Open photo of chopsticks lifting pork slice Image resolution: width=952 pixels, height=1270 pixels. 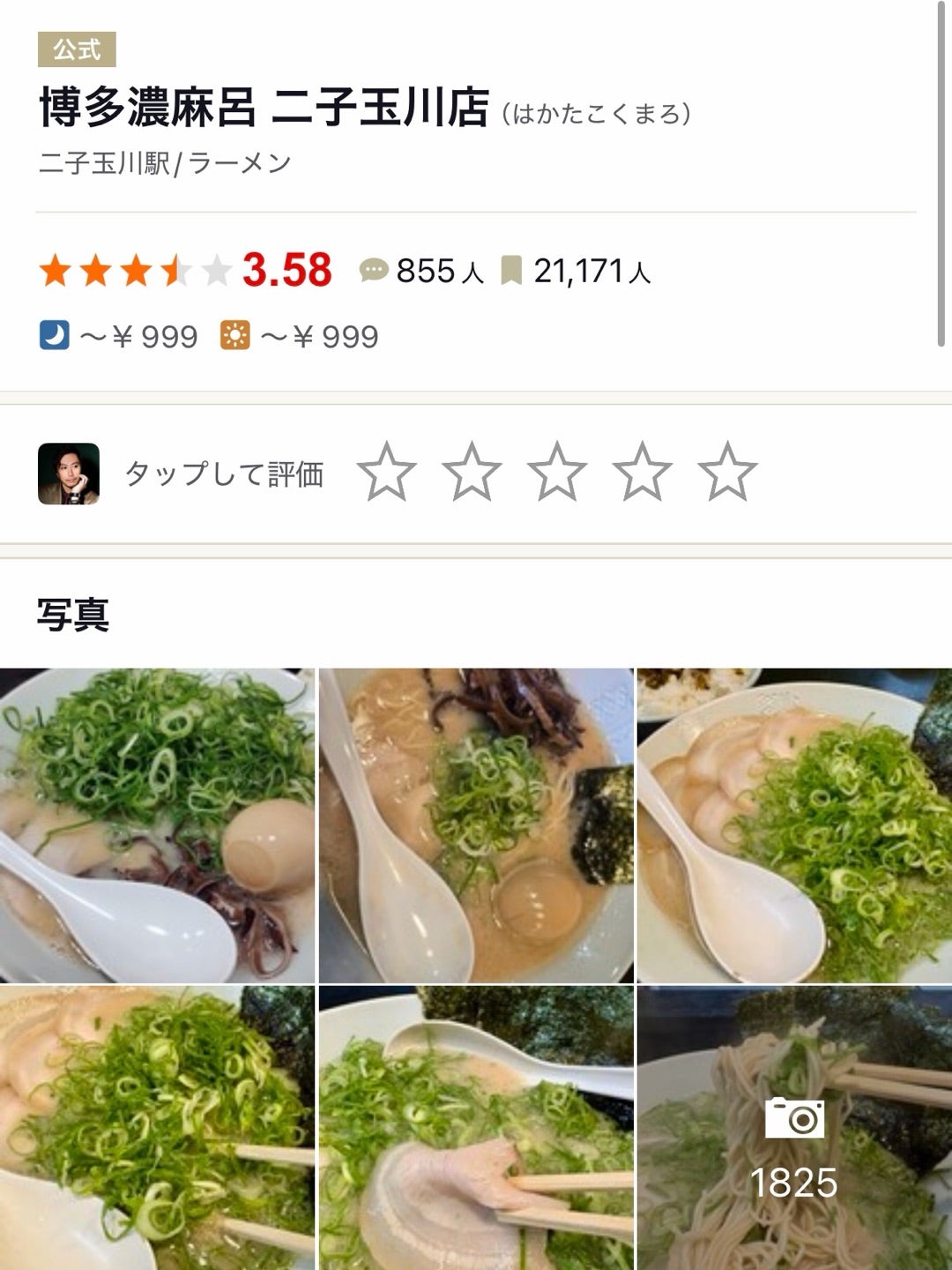click(476, 1129)
